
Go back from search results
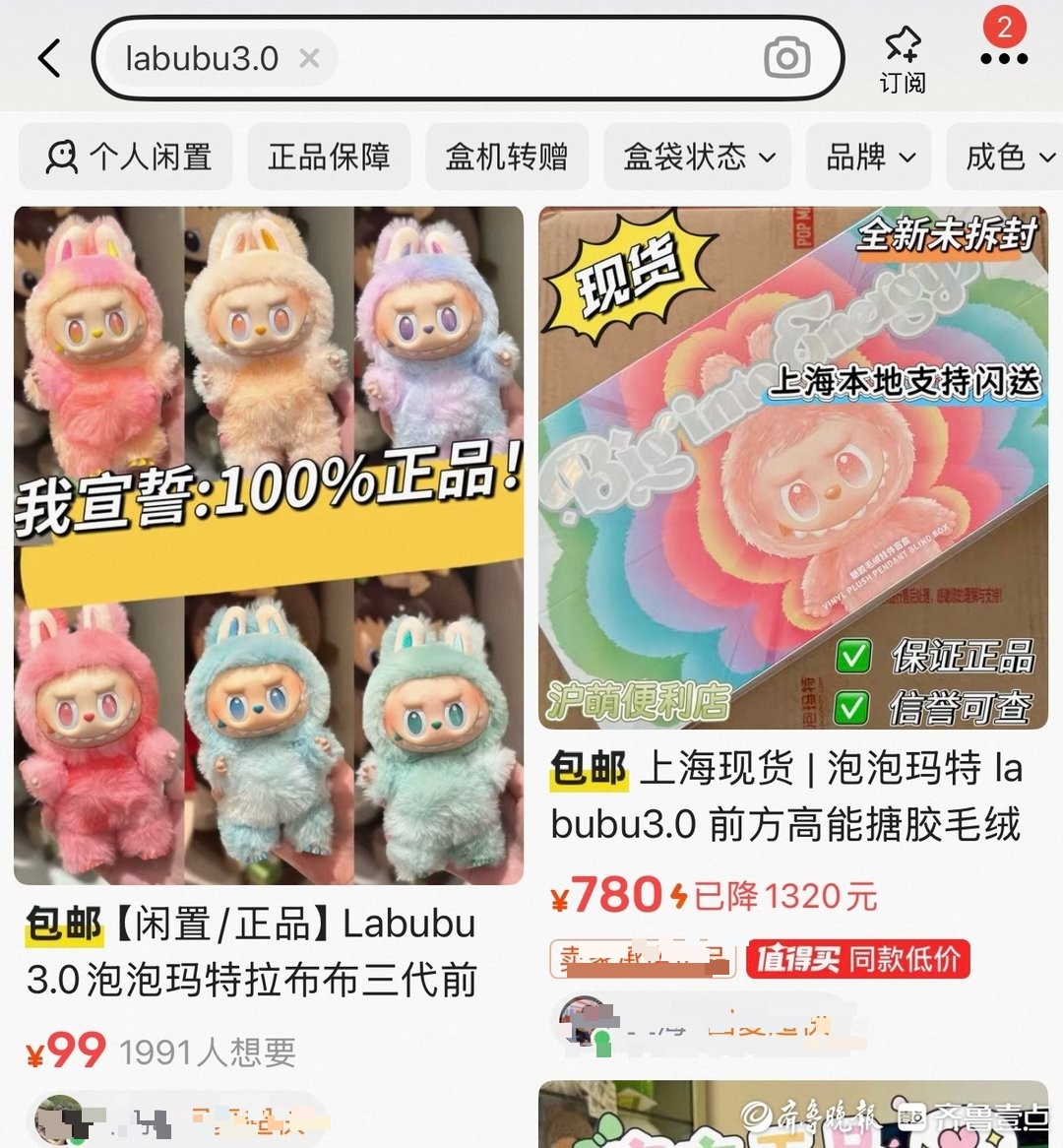pos(49,59)
